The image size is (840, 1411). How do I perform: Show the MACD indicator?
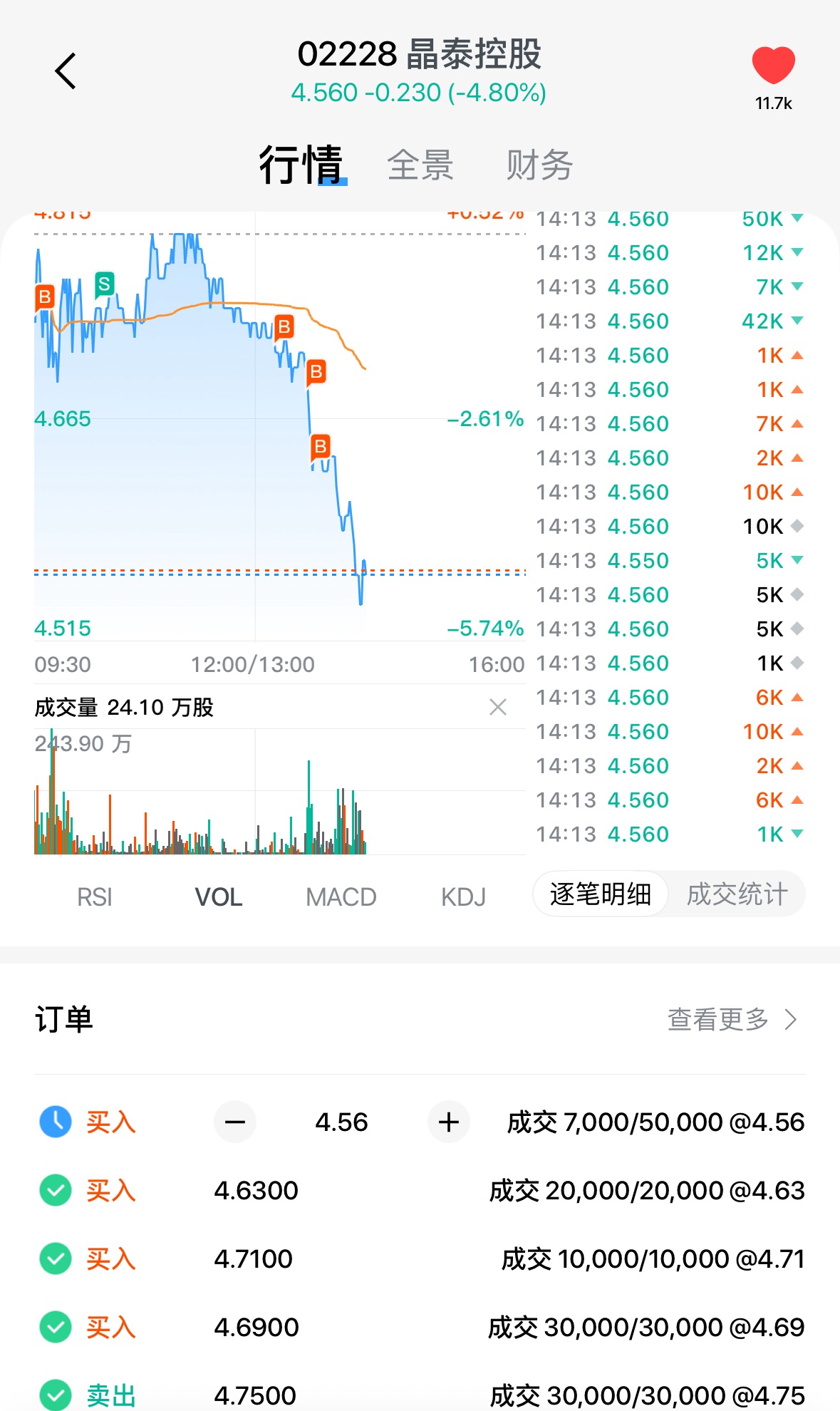pos(341,897)
